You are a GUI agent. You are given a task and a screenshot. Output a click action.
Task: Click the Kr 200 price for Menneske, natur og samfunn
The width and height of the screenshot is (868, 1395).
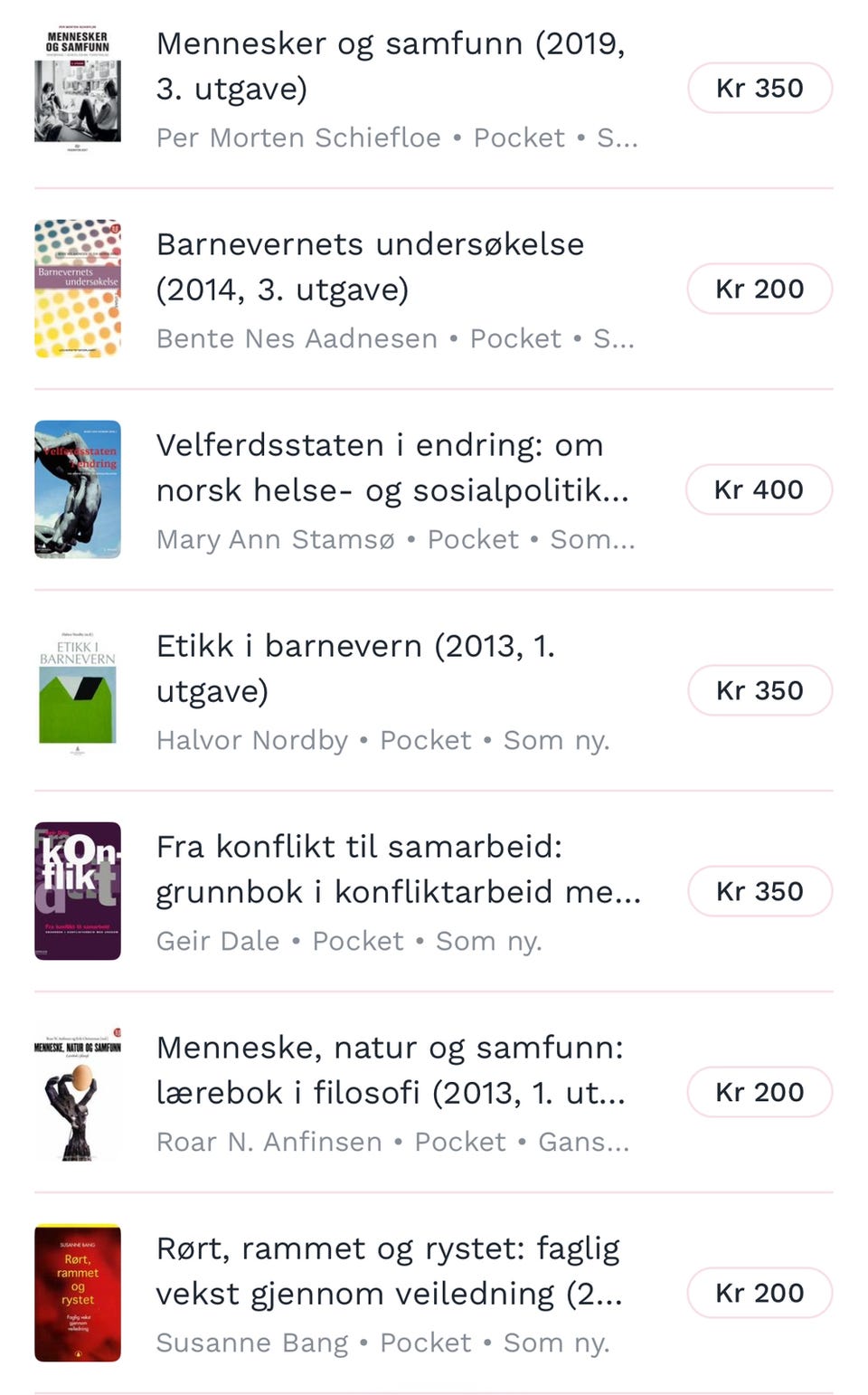(x=759, y=1092)
